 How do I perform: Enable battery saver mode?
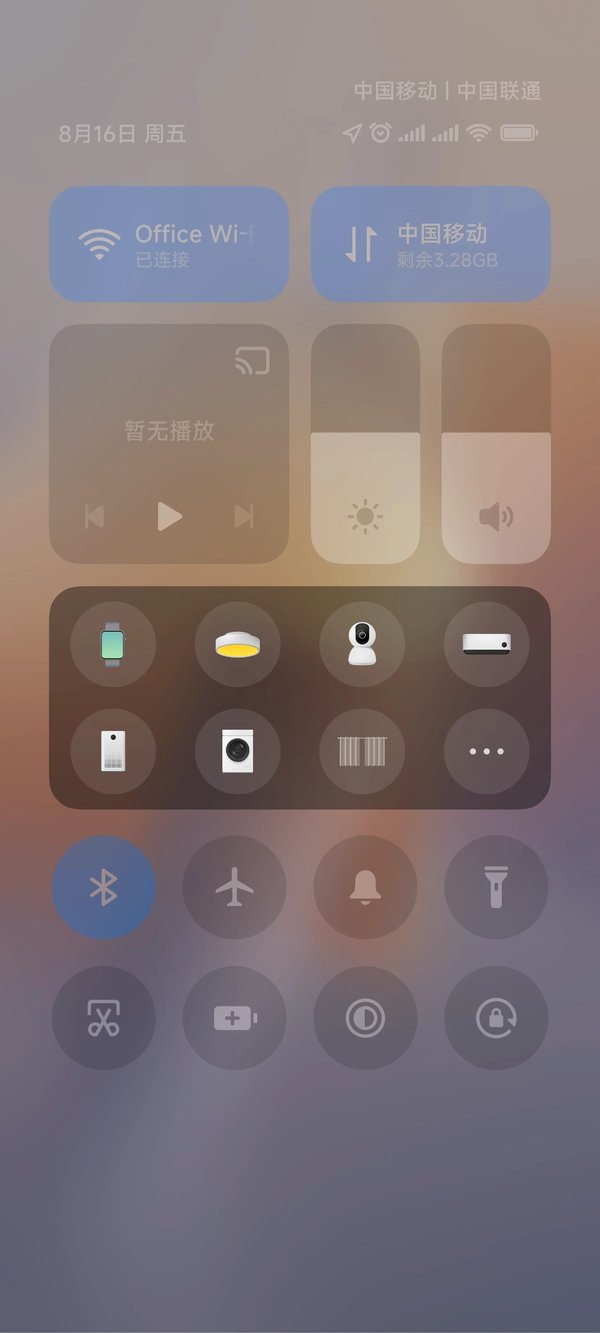[235, 1018]
